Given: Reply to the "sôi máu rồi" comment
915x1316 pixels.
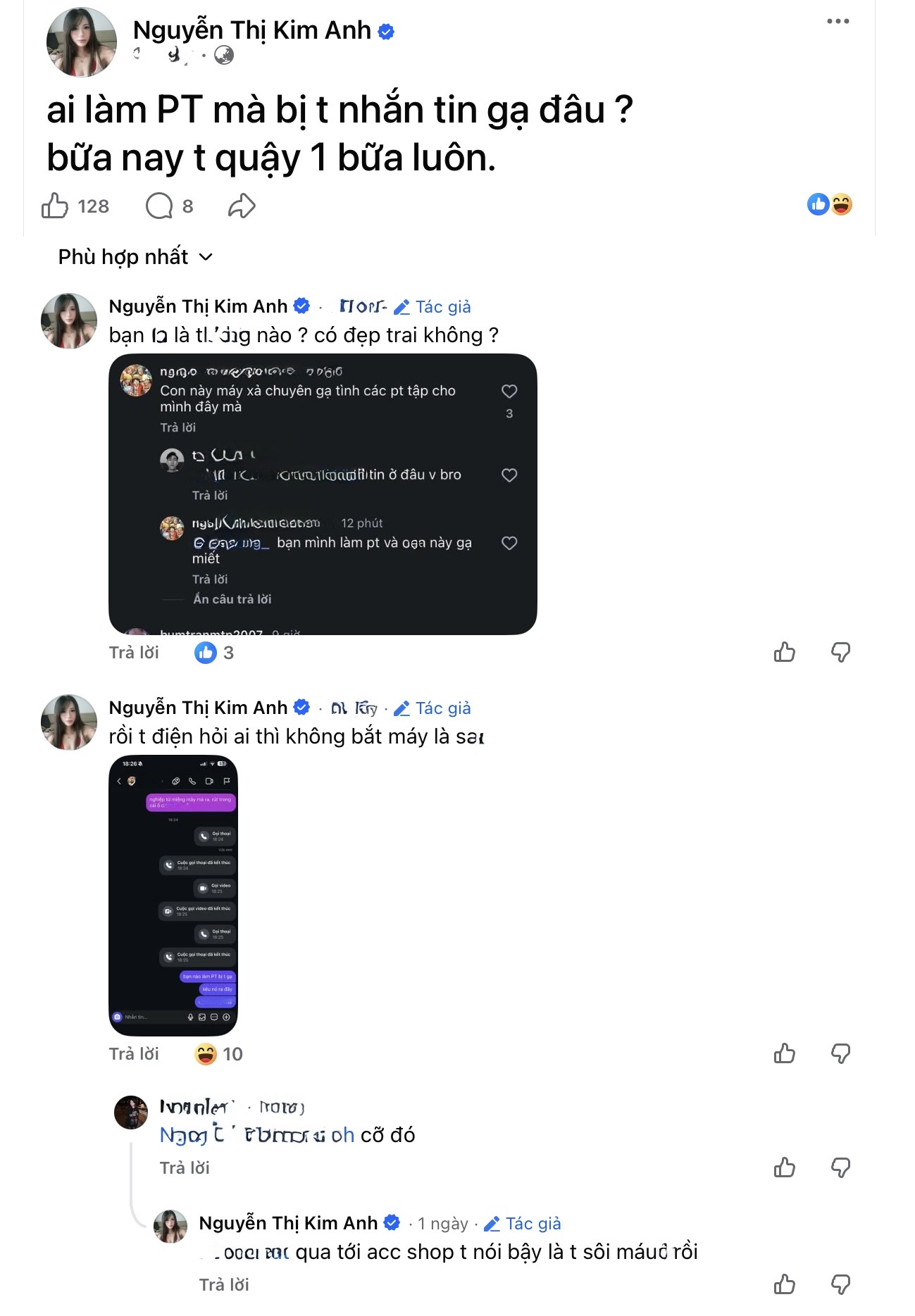Looking at the screenshot, I should (x=224, y=1285).
